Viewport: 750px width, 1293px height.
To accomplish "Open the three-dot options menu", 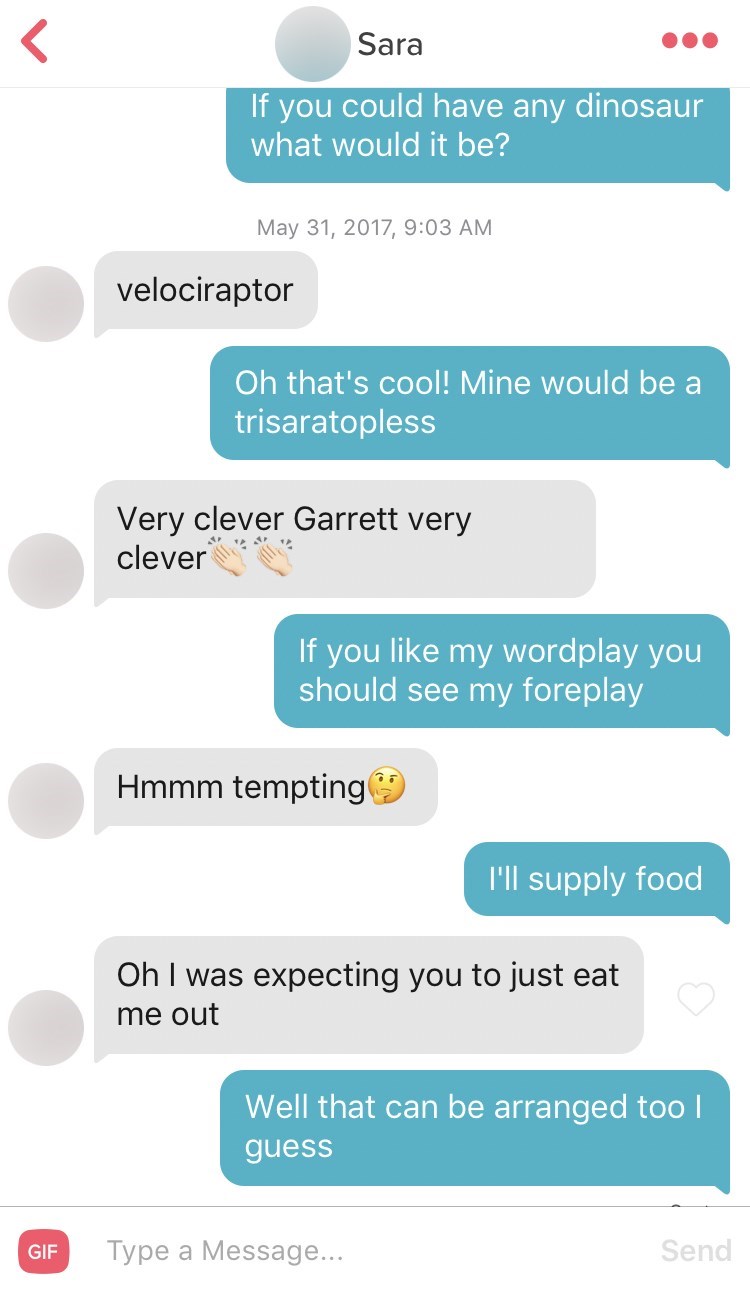I will (x=689, y=41).
